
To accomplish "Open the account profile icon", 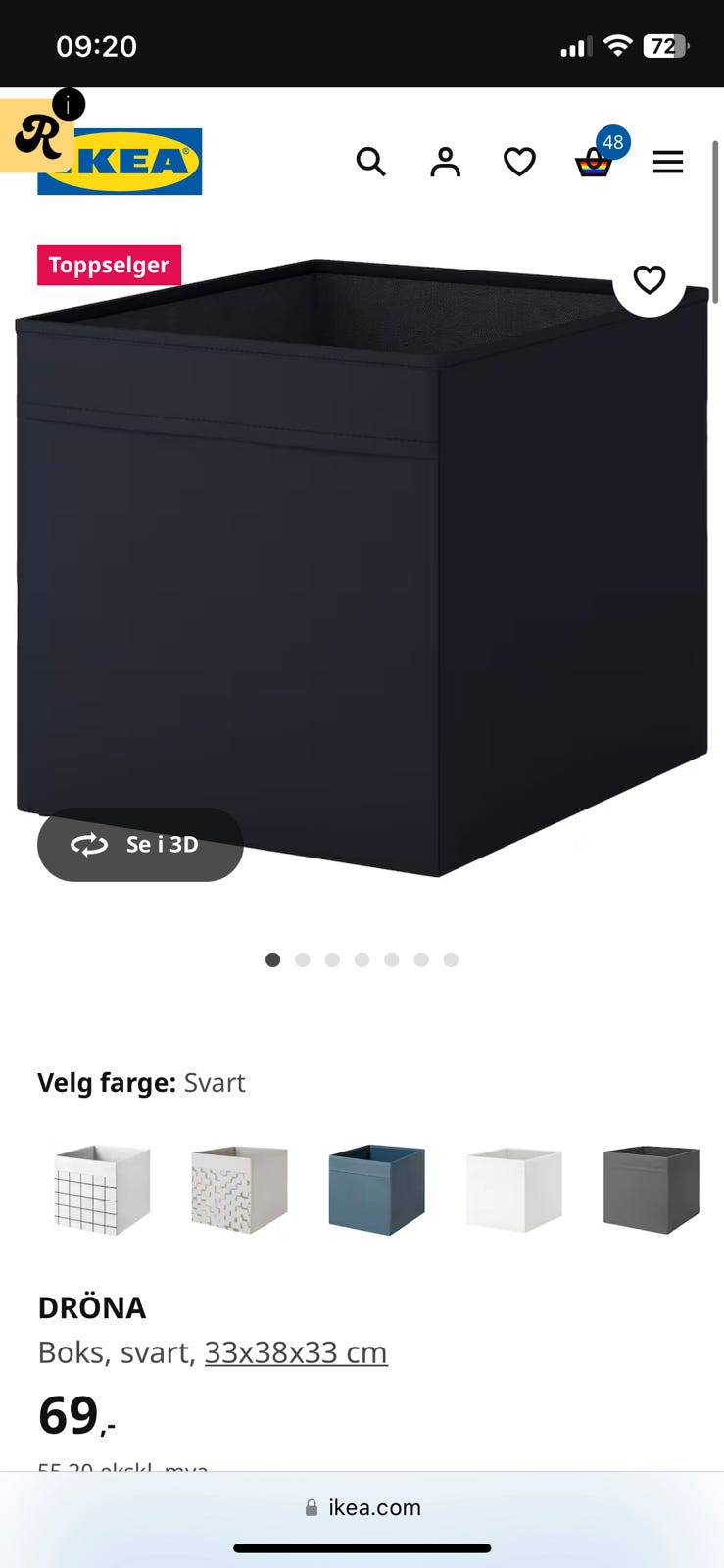I will tap(445, 162).
